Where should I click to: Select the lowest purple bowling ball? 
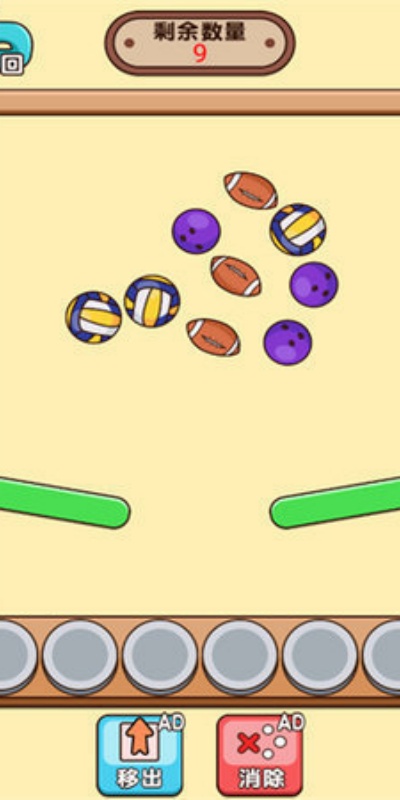288,342
